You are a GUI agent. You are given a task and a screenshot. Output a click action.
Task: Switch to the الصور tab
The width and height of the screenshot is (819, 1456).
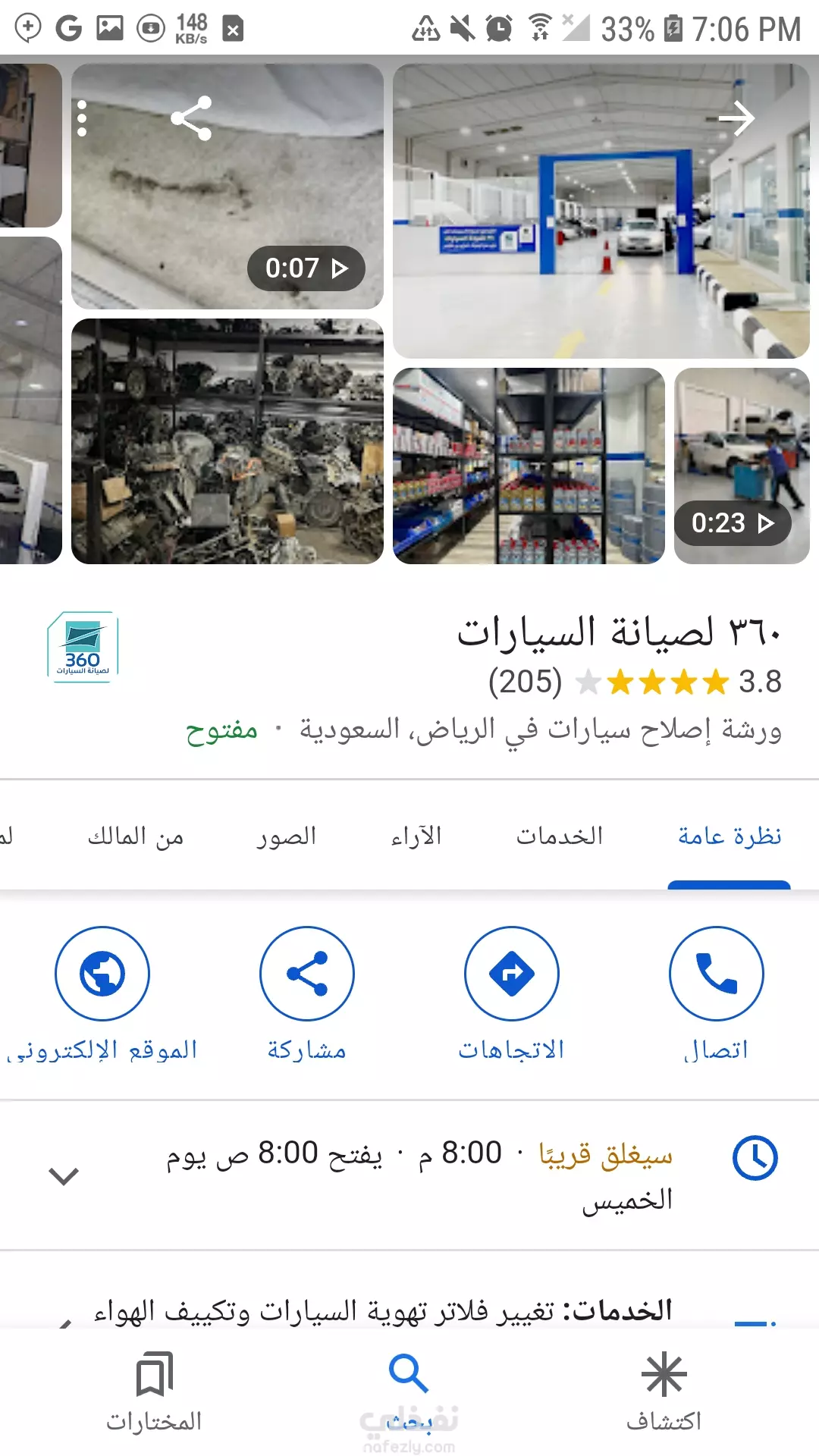click(286, 836)
